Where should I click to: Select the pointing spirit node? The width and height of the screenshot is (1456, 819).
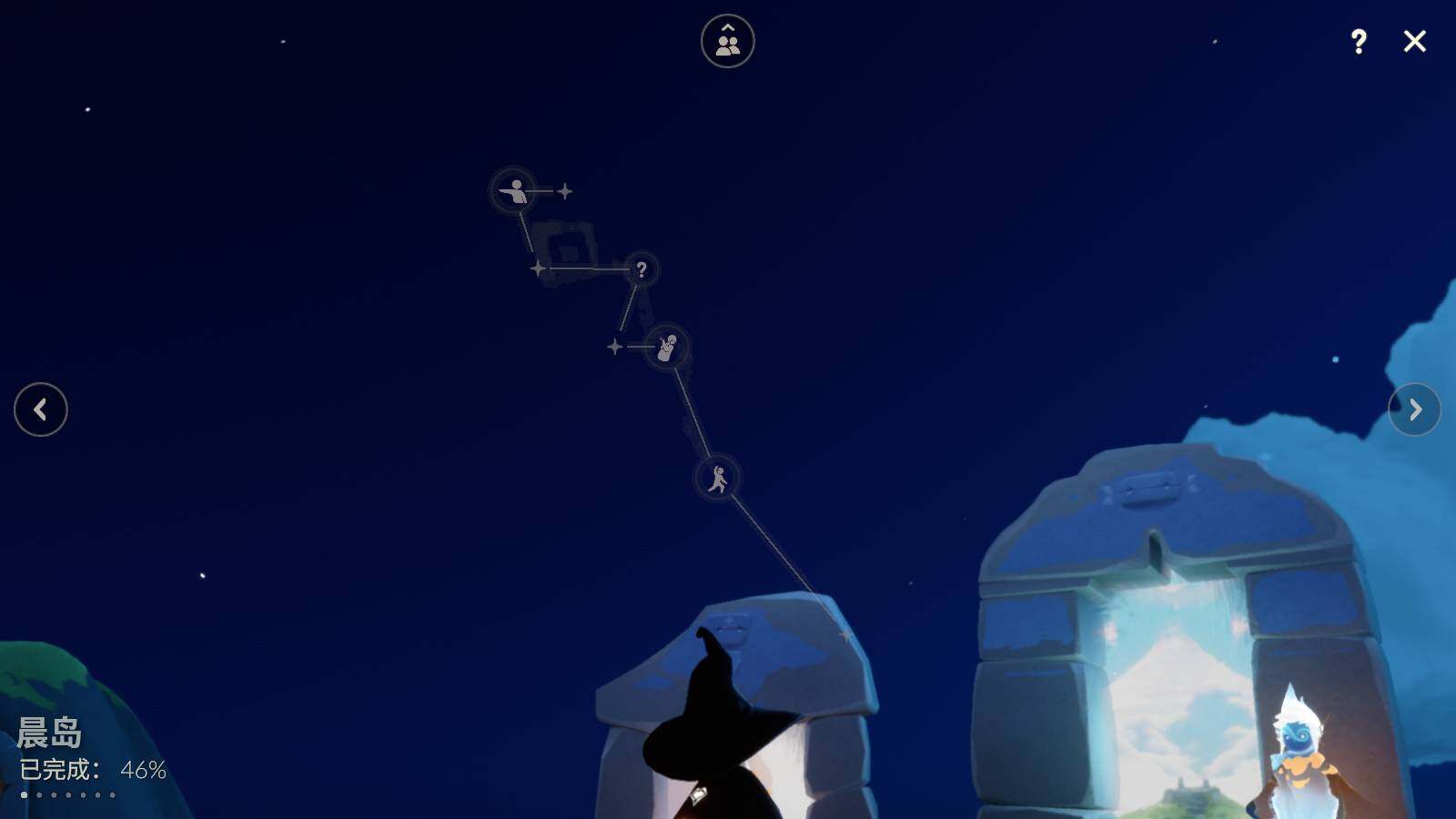(514, 191)
